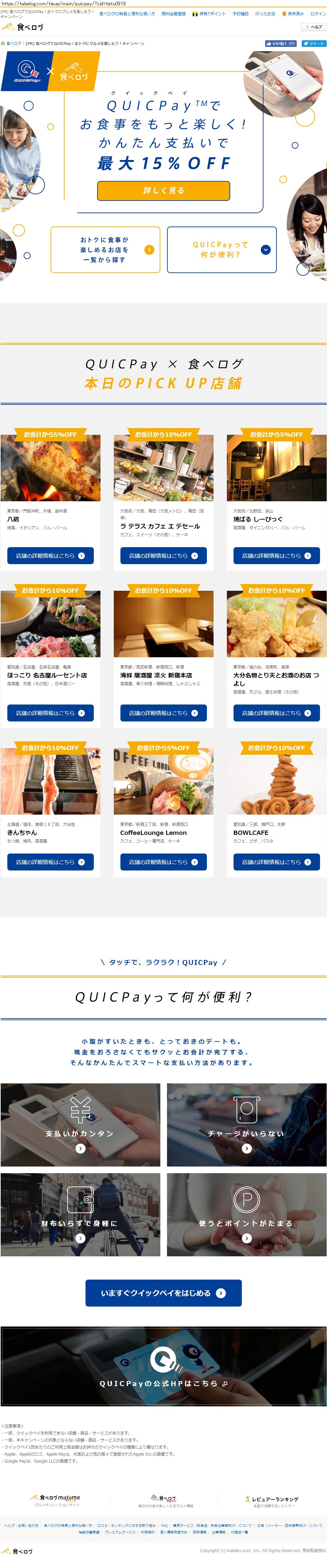The image size is (327, 1568).
Task: Open the 使うとポイントがたまる tile
Action: pos(246,1215)
